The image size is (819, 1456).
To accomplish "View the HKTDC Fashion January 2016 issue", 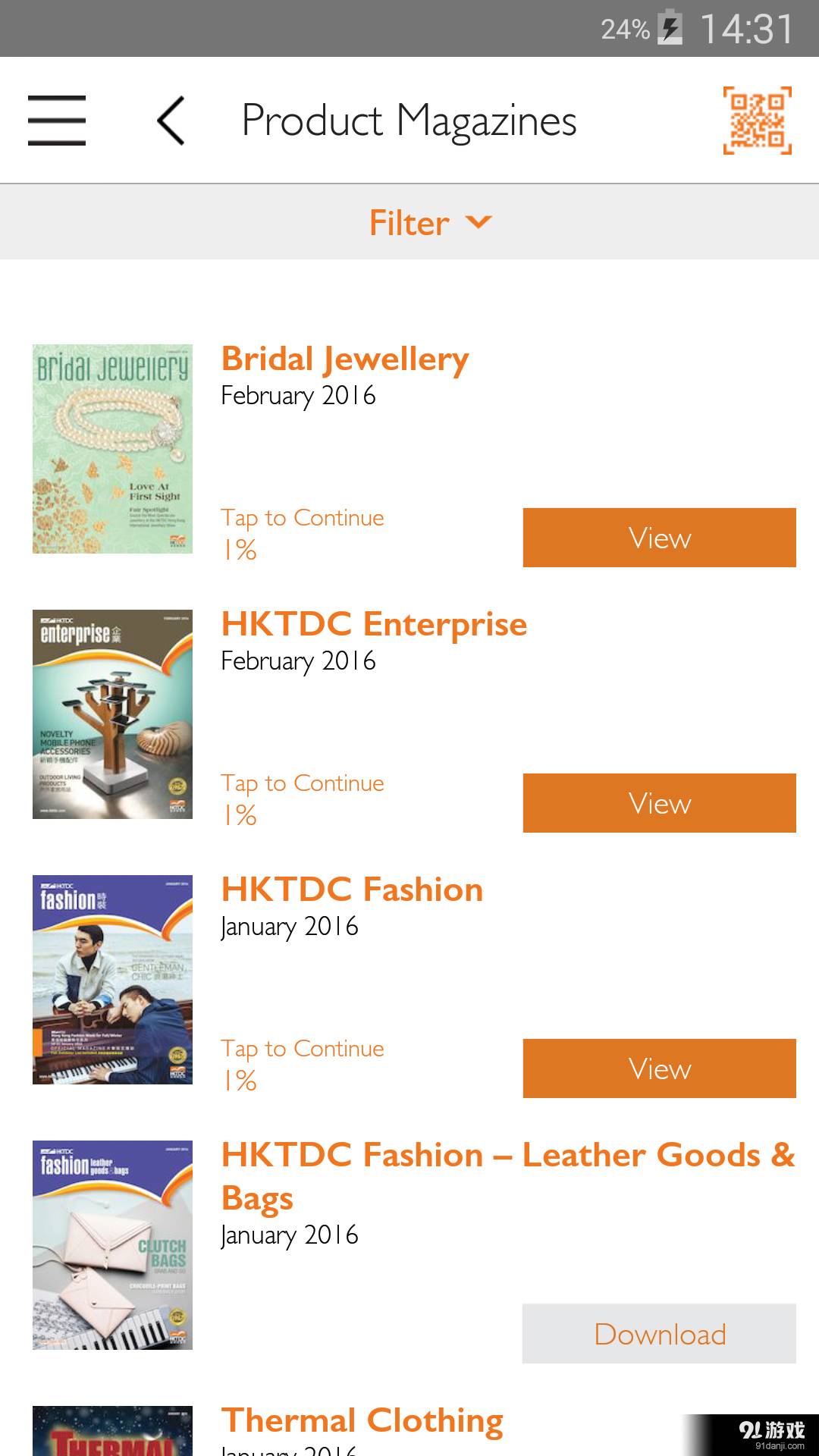I will pyautogui.click(x=659, y=1068).
